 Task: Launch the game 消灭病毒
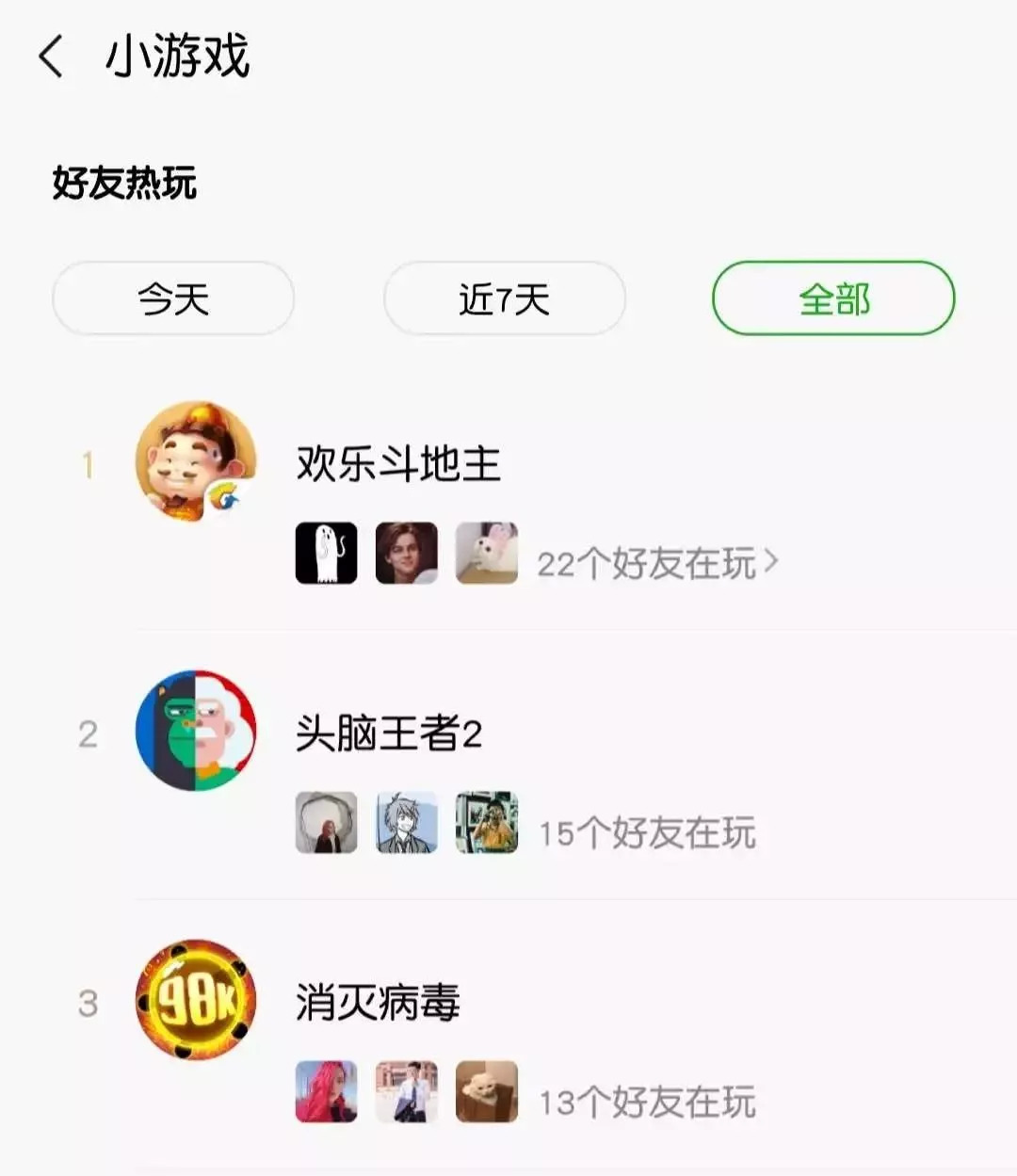[x=378, y=1002]
